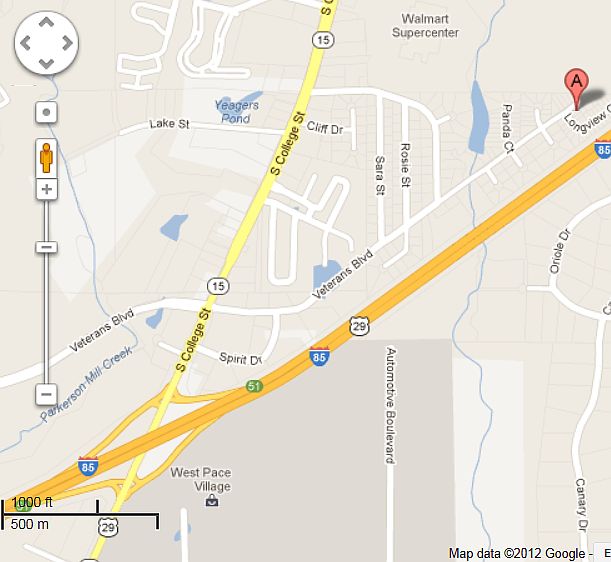
Task: Select the Street View pegman
Action: [46, 156]
